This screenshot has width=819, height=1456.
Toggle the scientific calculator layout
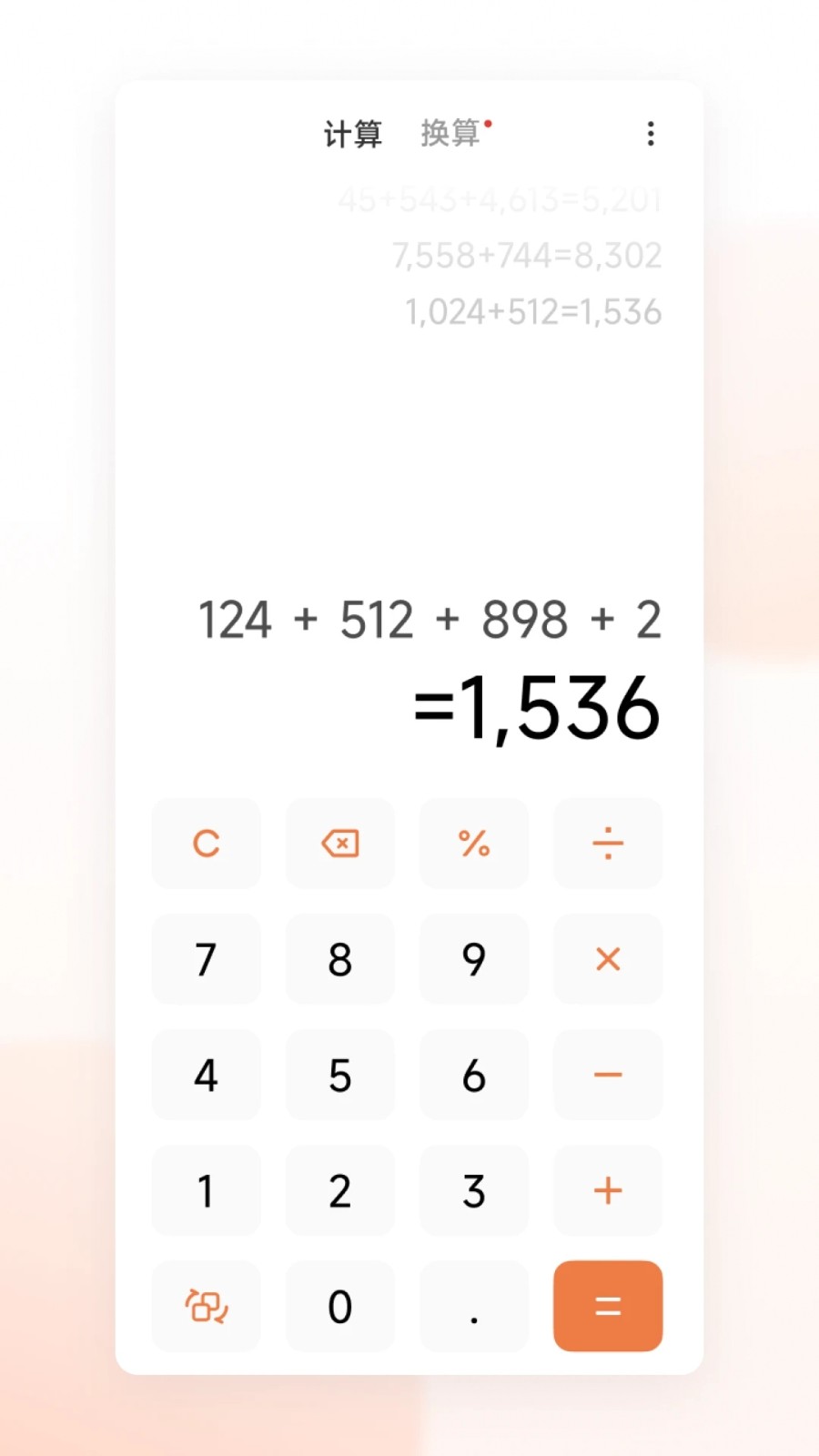coord(207,1306)
